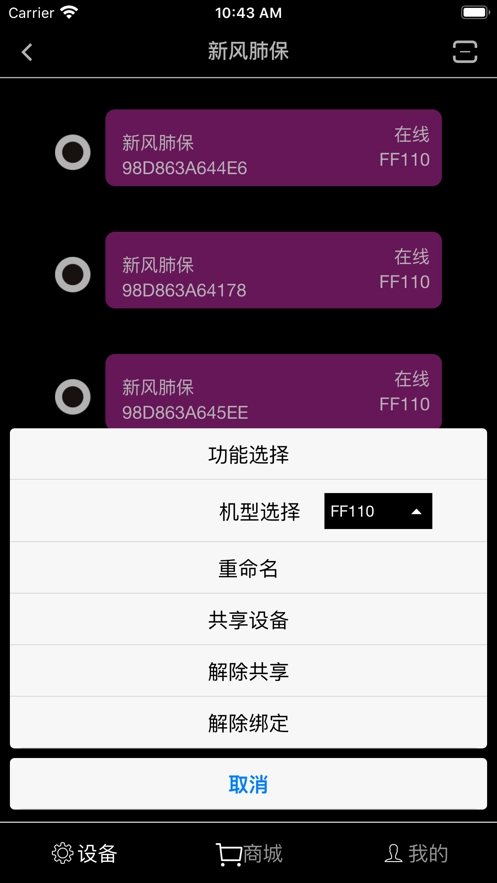Expand the FF110 model dropdown
The width and height of the screenshot is (497, 883).
pos(378,511)
